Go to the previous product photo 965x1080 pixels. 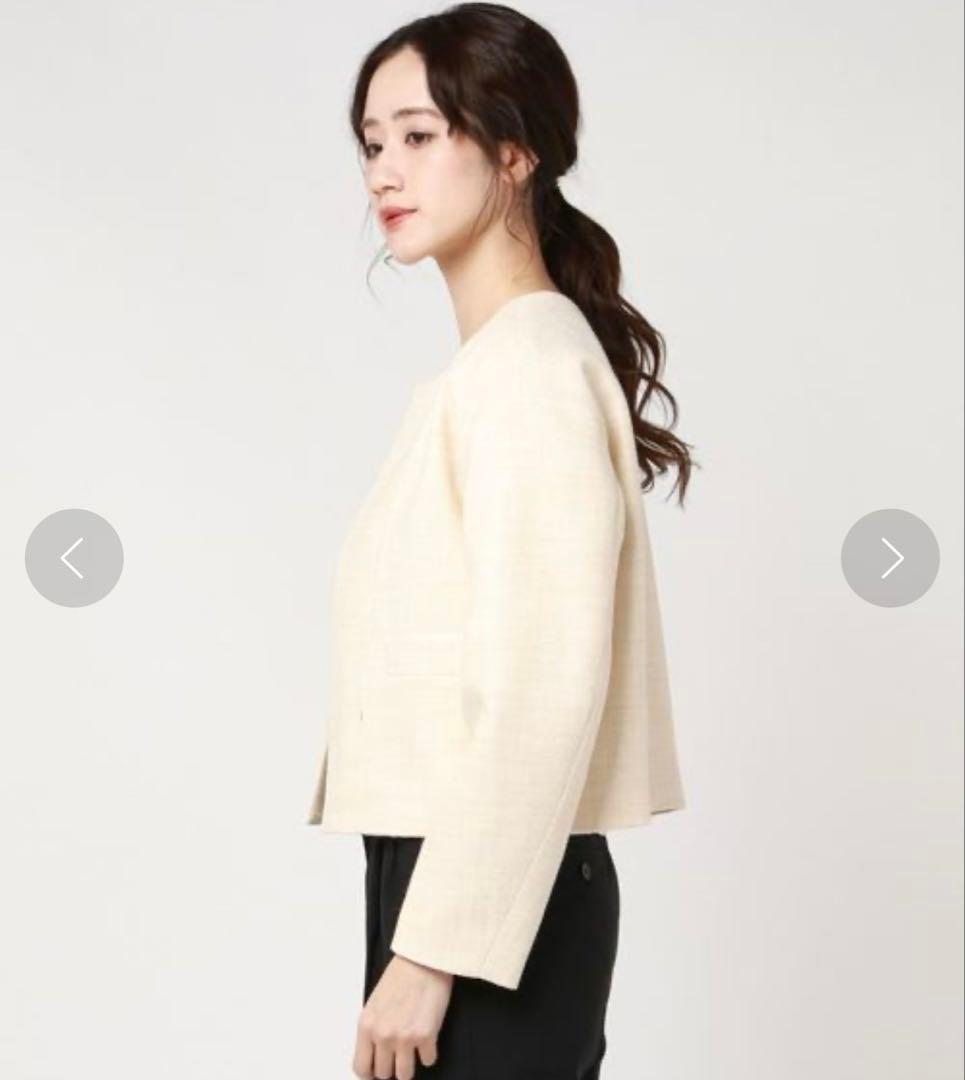(x=74, y=558)
